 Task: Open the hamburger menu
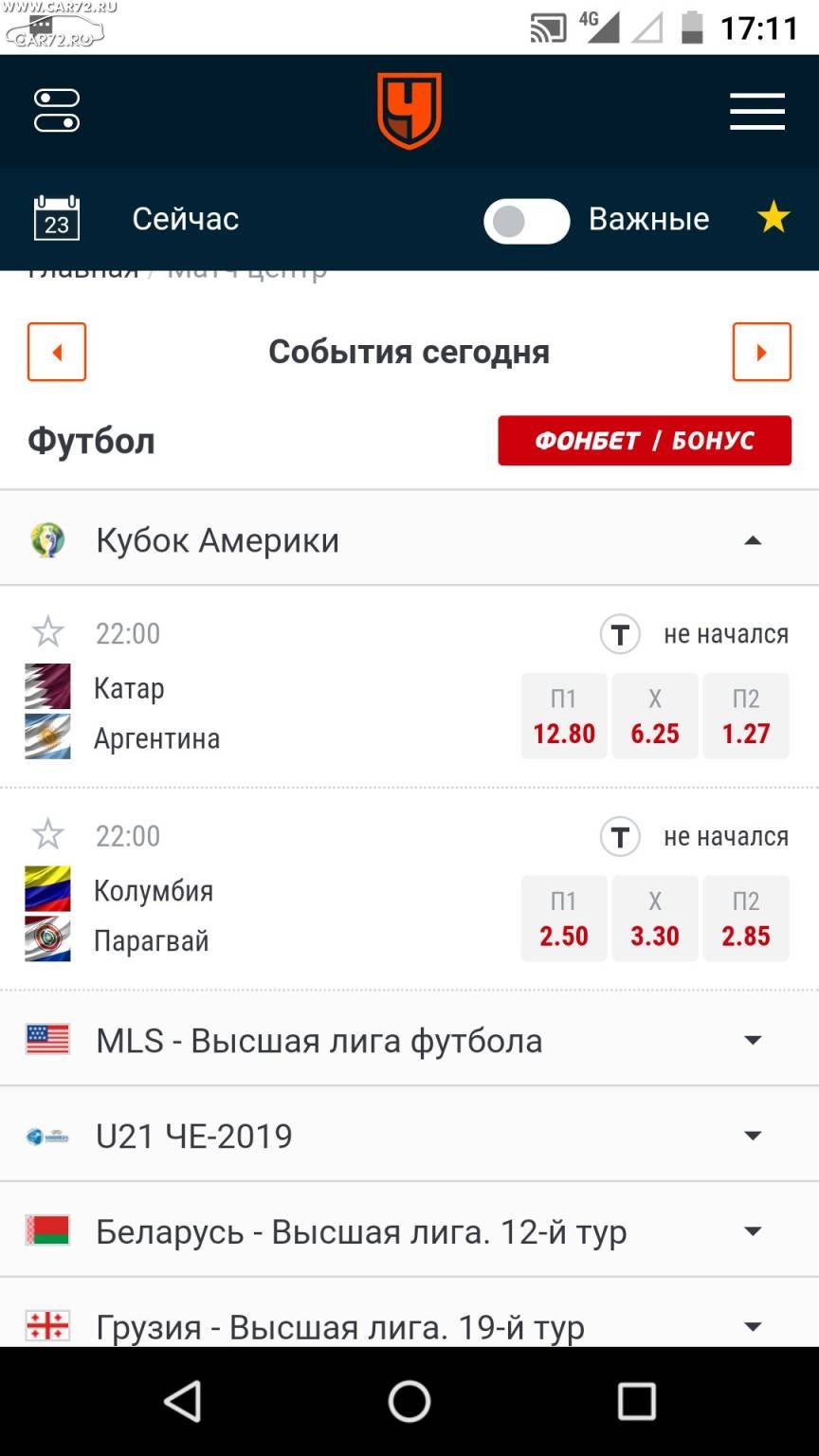(756, 112)
